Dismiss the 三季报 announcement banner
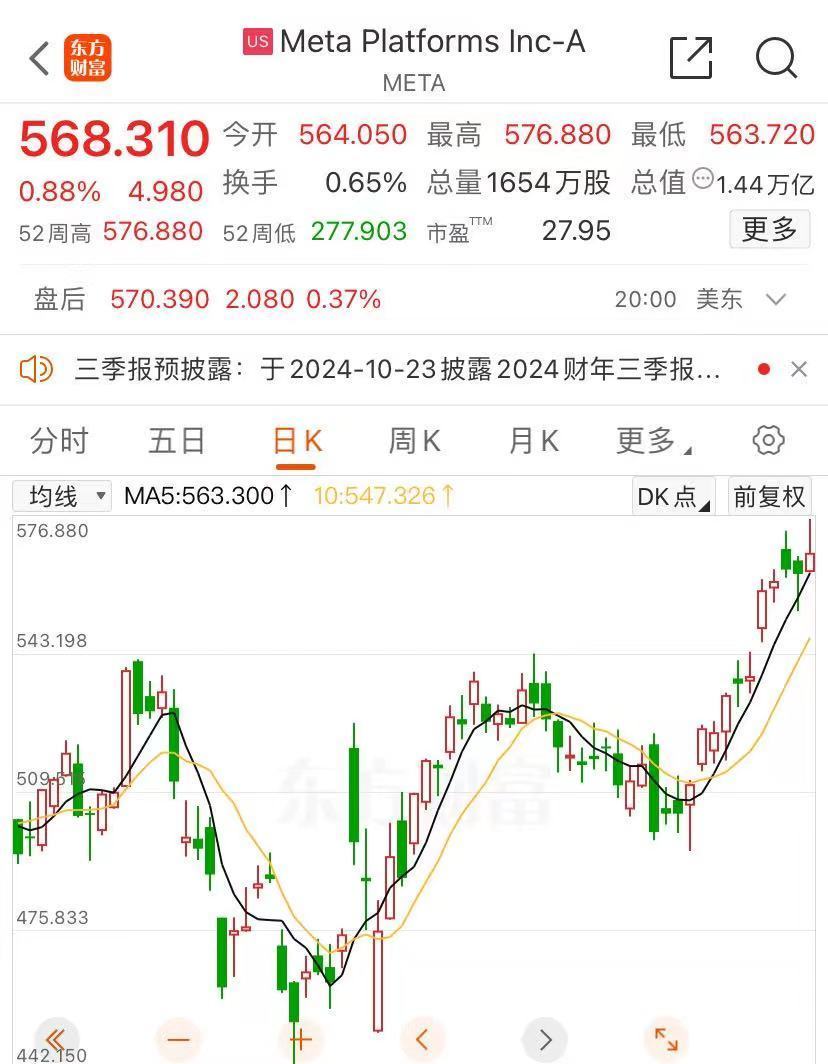Image resolution: width=828 pixels, height=1064 pixels. (x=799, y=369)
